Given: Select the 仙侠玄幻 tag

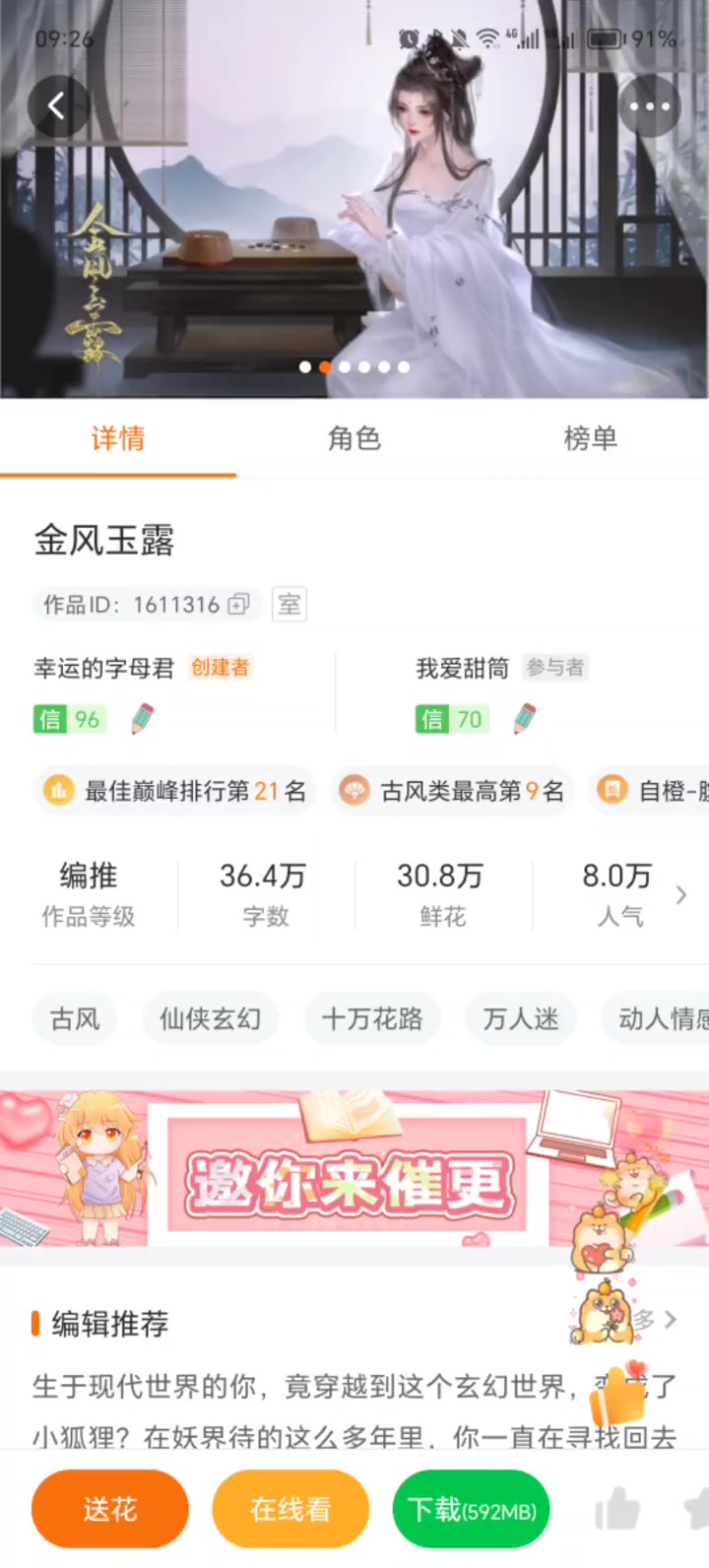Looking at the screenshot, I should tap(210, 1018).
